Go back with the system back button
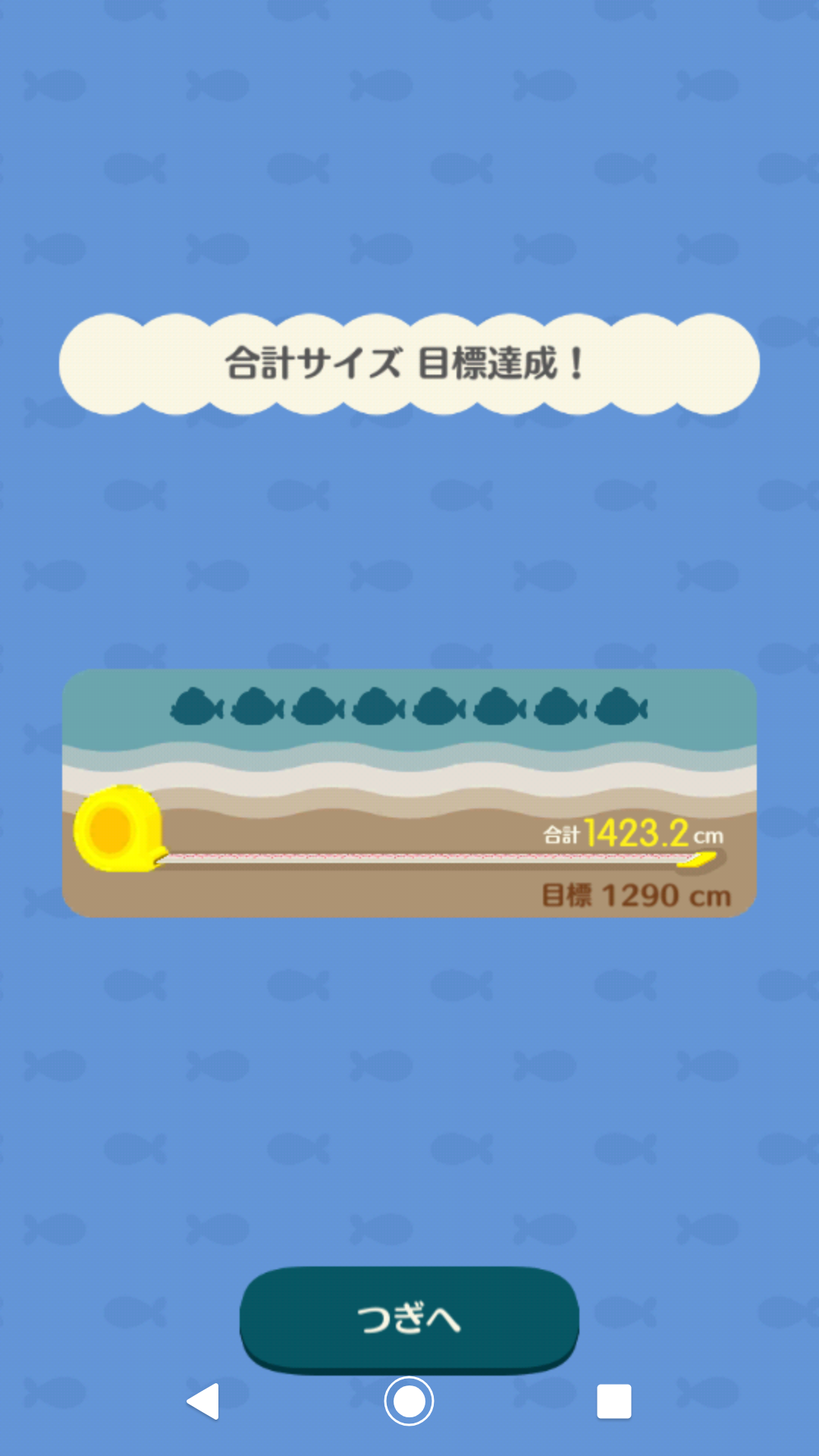Screen dimensions: 819x1456 pos(203,1401)
